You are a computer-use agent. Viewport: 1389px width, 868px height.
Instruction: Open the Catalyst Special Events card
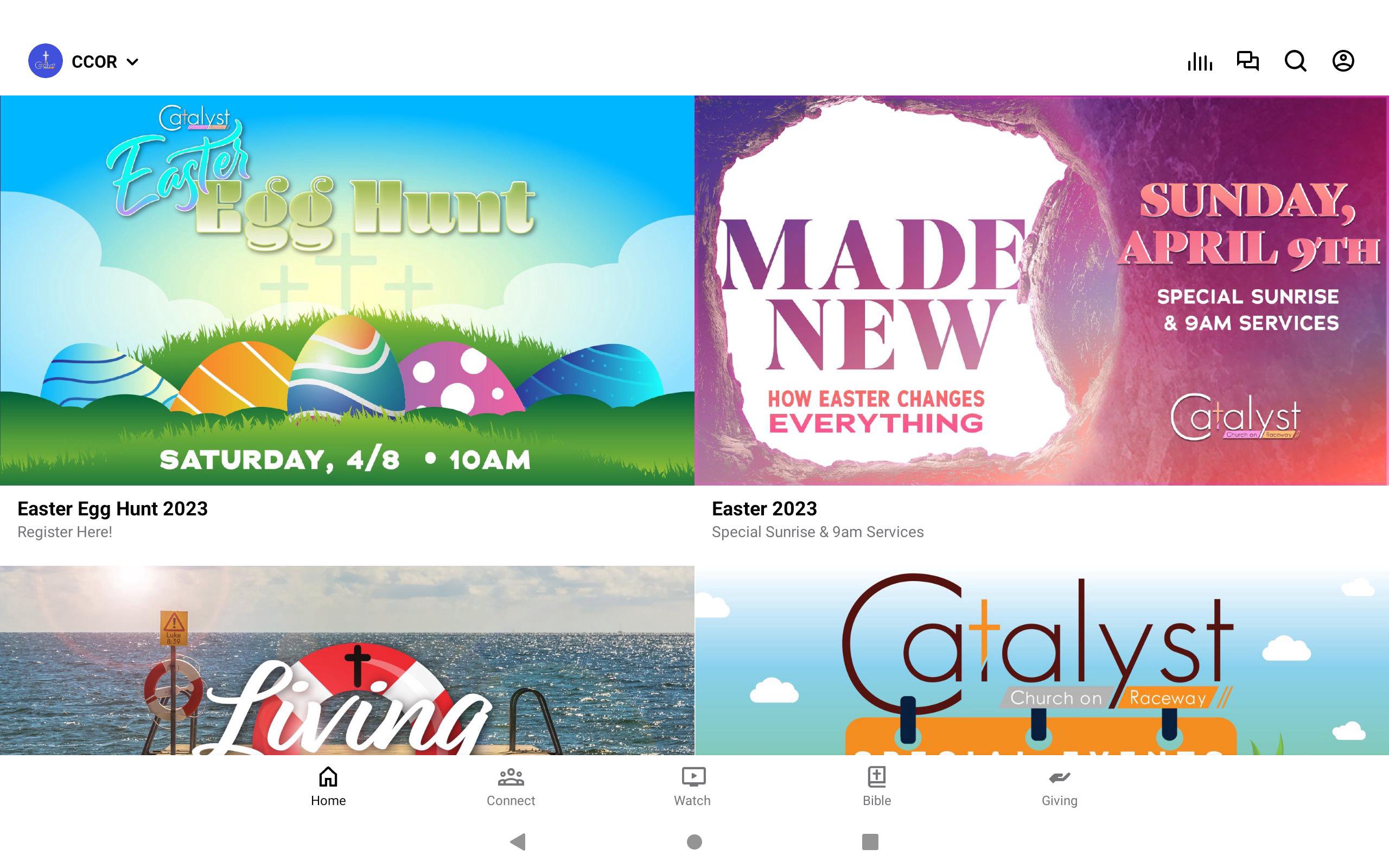point(1041,660)
